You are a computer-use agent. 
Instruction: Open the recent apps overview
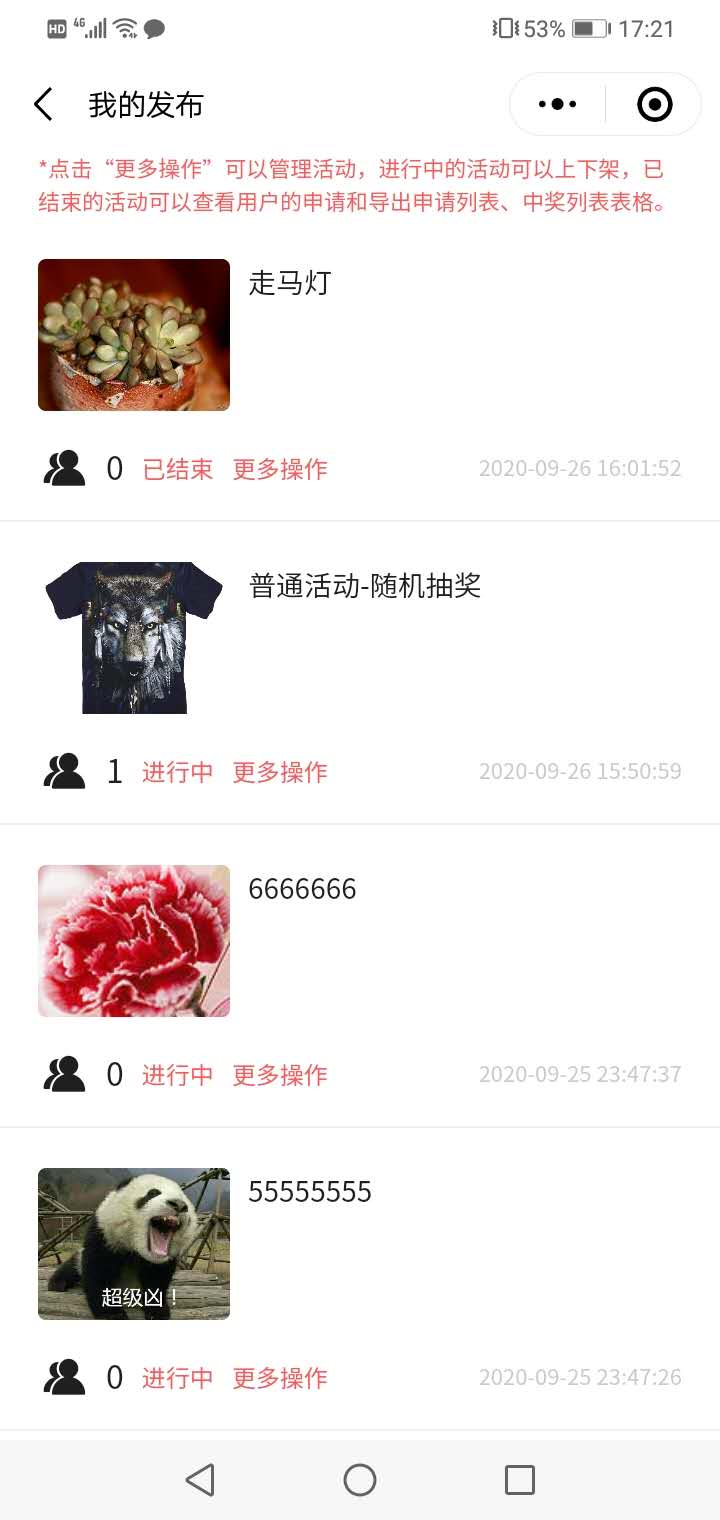coord(520,1480)
